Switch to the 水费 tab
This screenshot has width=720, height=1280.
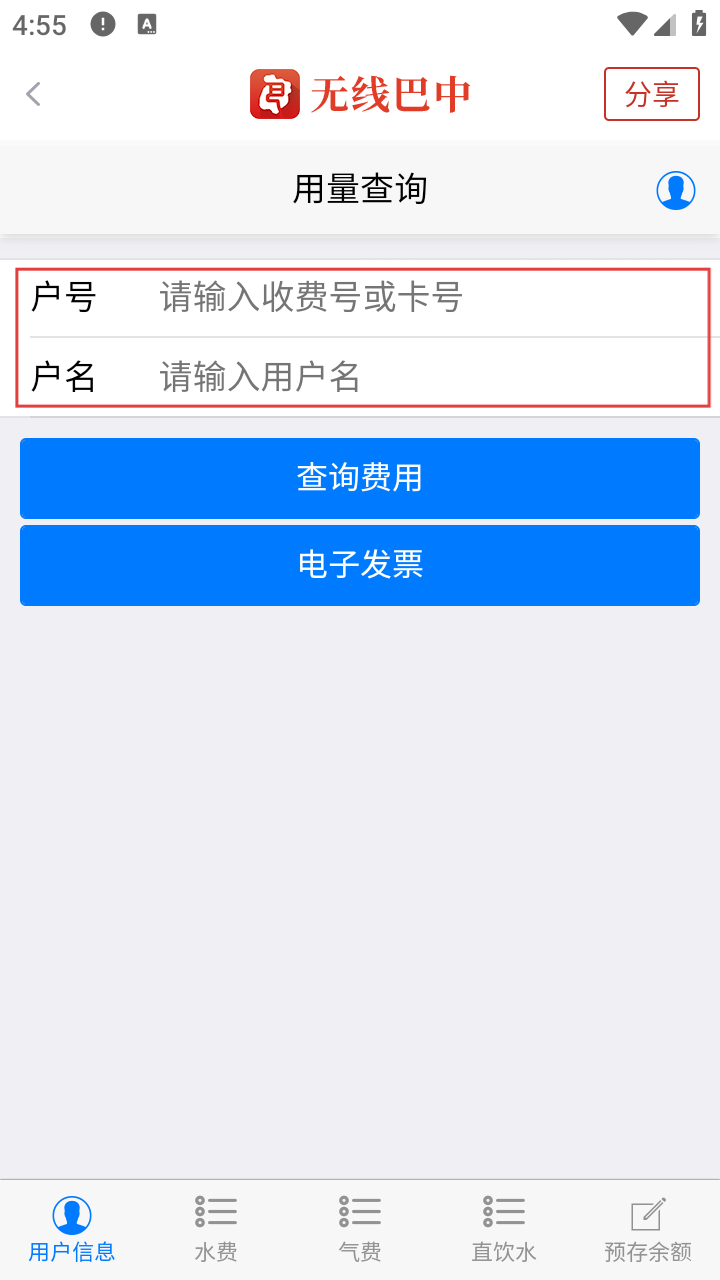point(216,1230)
